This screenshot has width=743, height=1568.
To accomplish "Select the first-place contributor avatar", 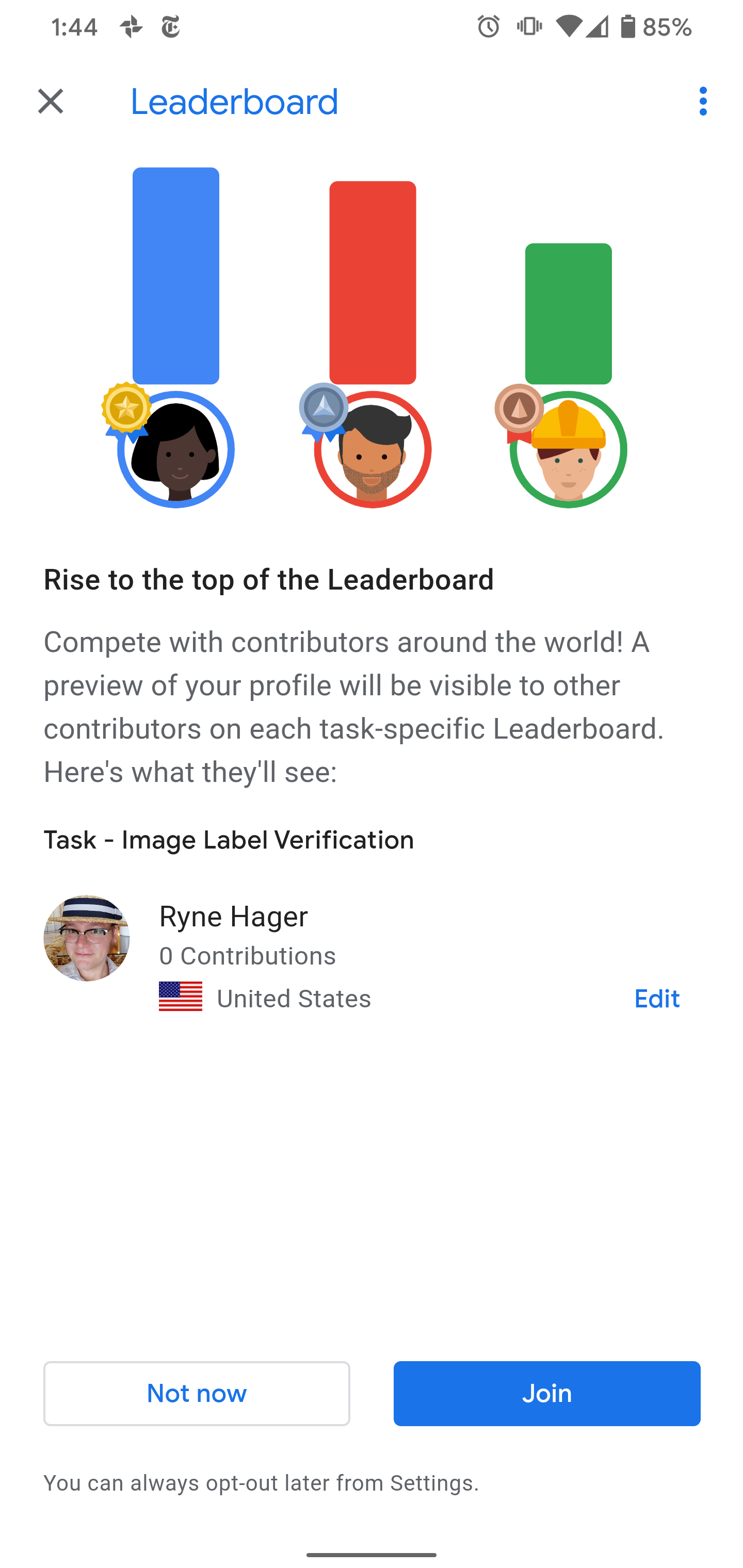I will (175, 449).
